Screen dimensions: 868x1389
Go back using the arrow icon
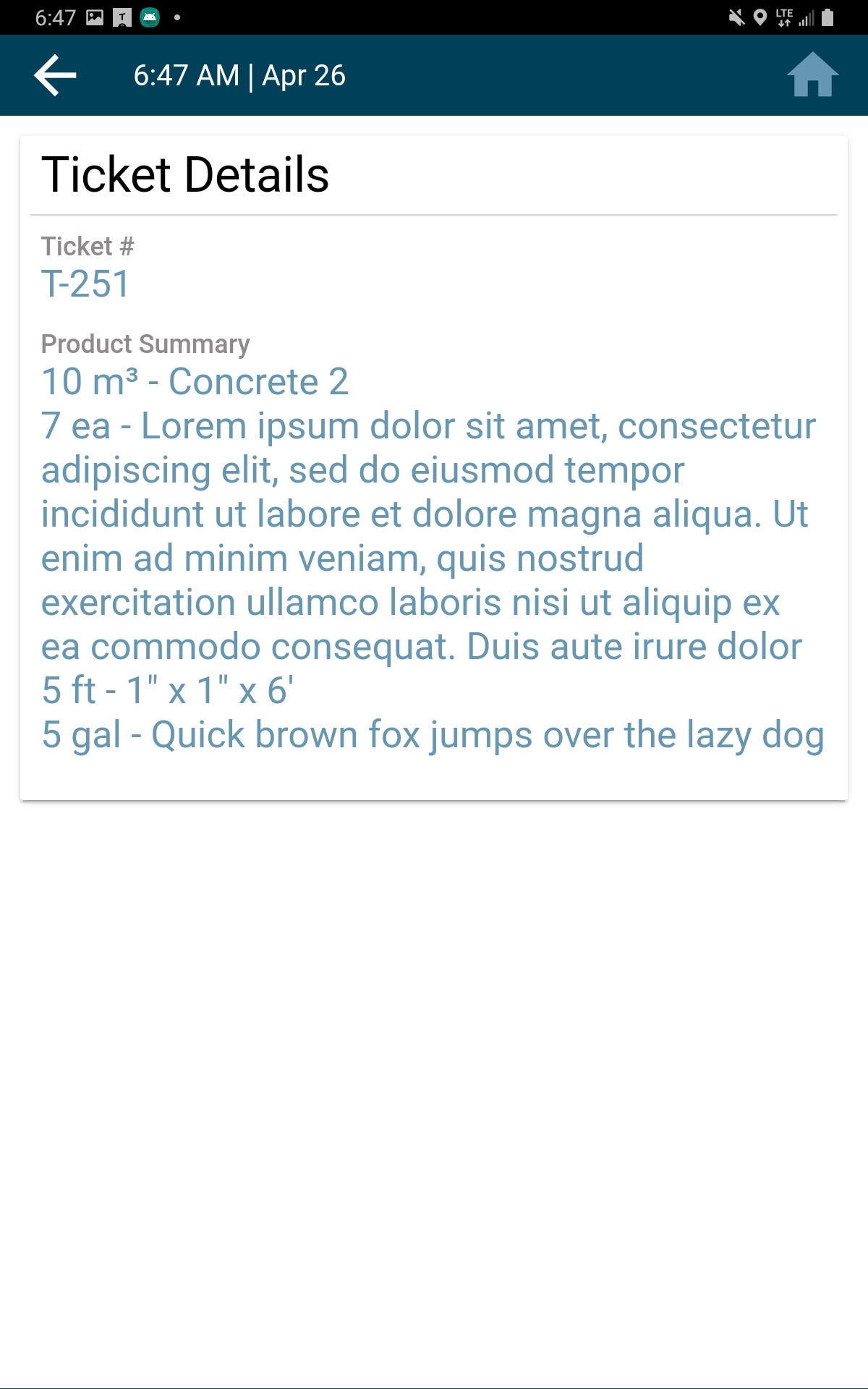pos(55,75)
